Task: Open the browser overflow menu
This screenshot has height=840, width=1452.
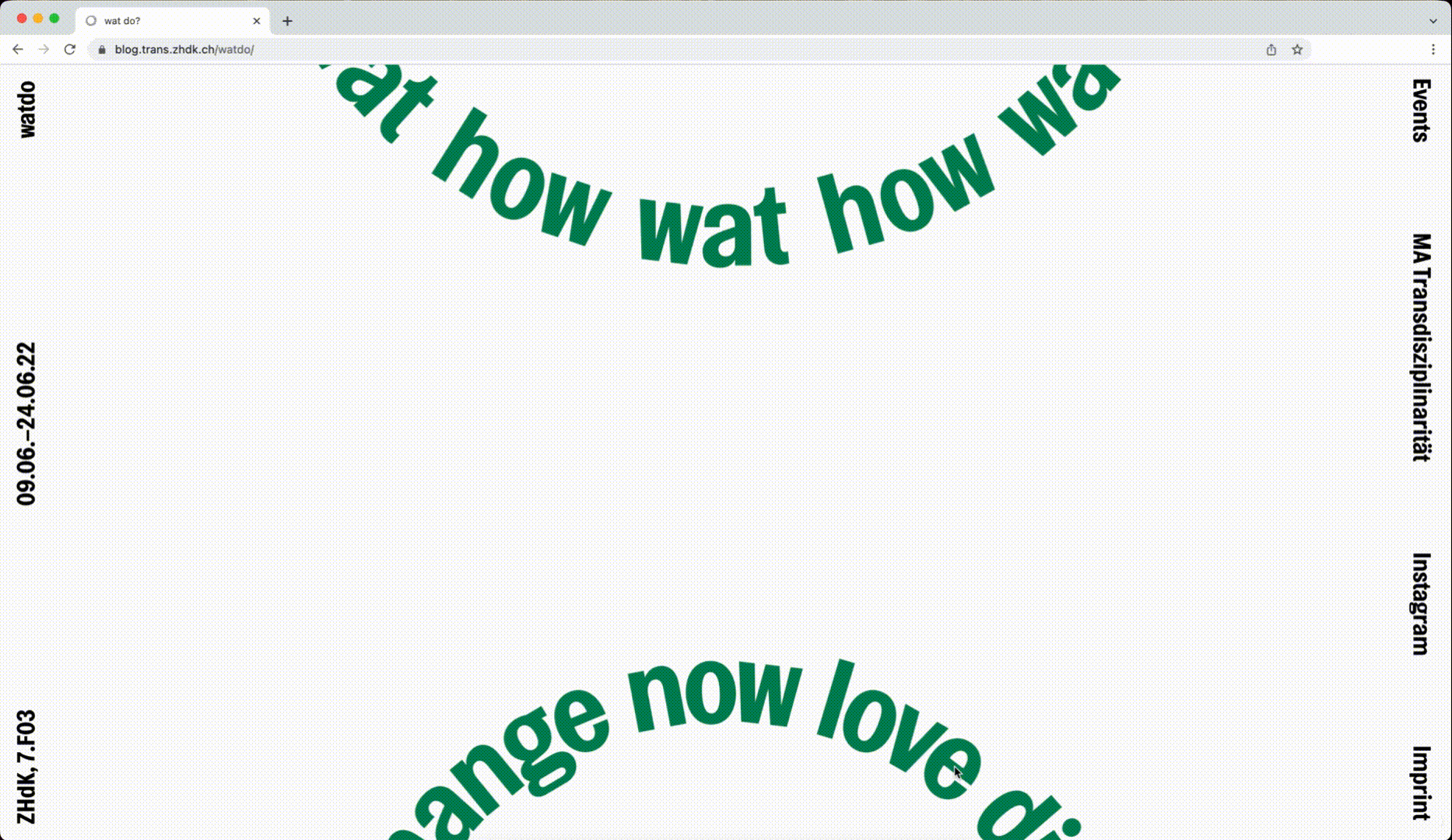Action: pos(1433,49)
